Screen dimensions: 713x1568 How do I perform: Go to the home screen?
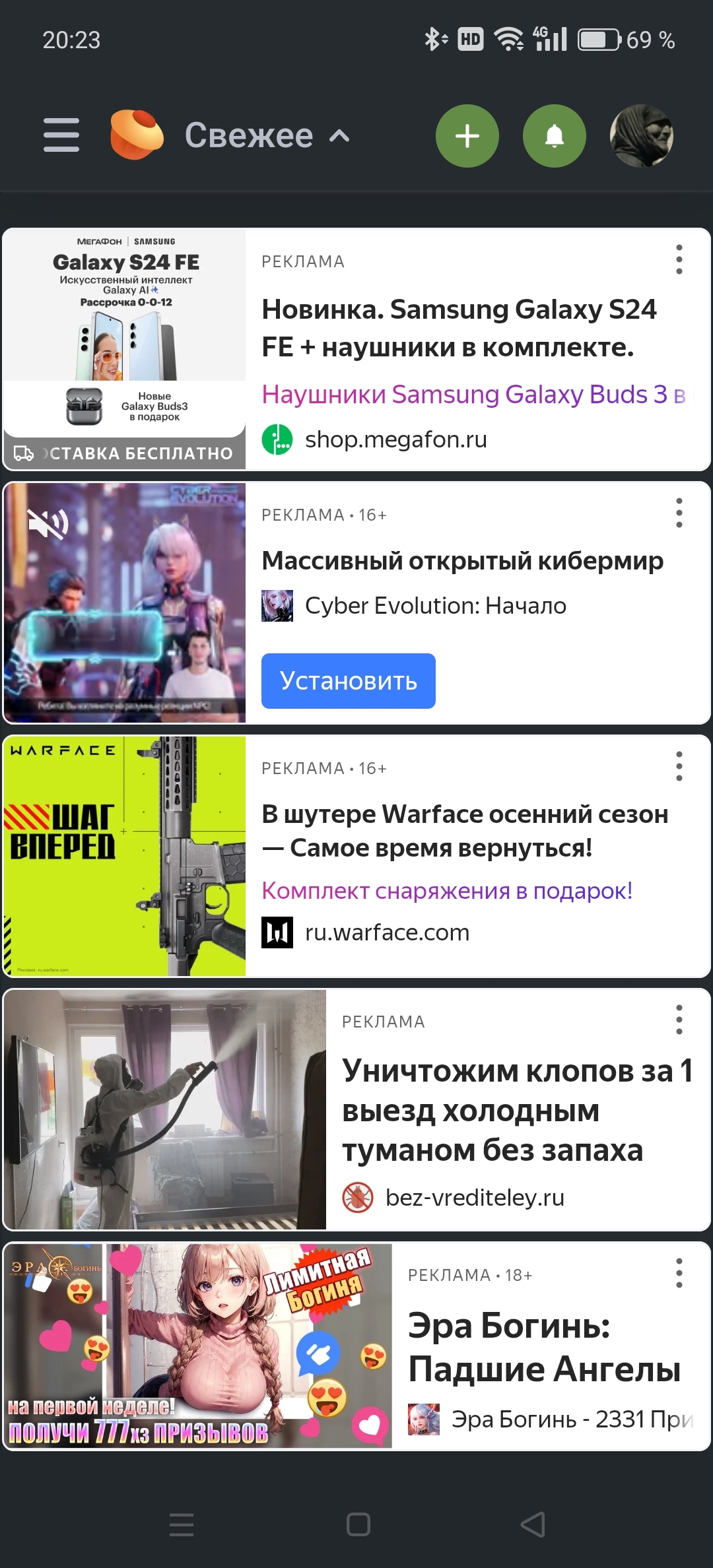pos(358,1524)
